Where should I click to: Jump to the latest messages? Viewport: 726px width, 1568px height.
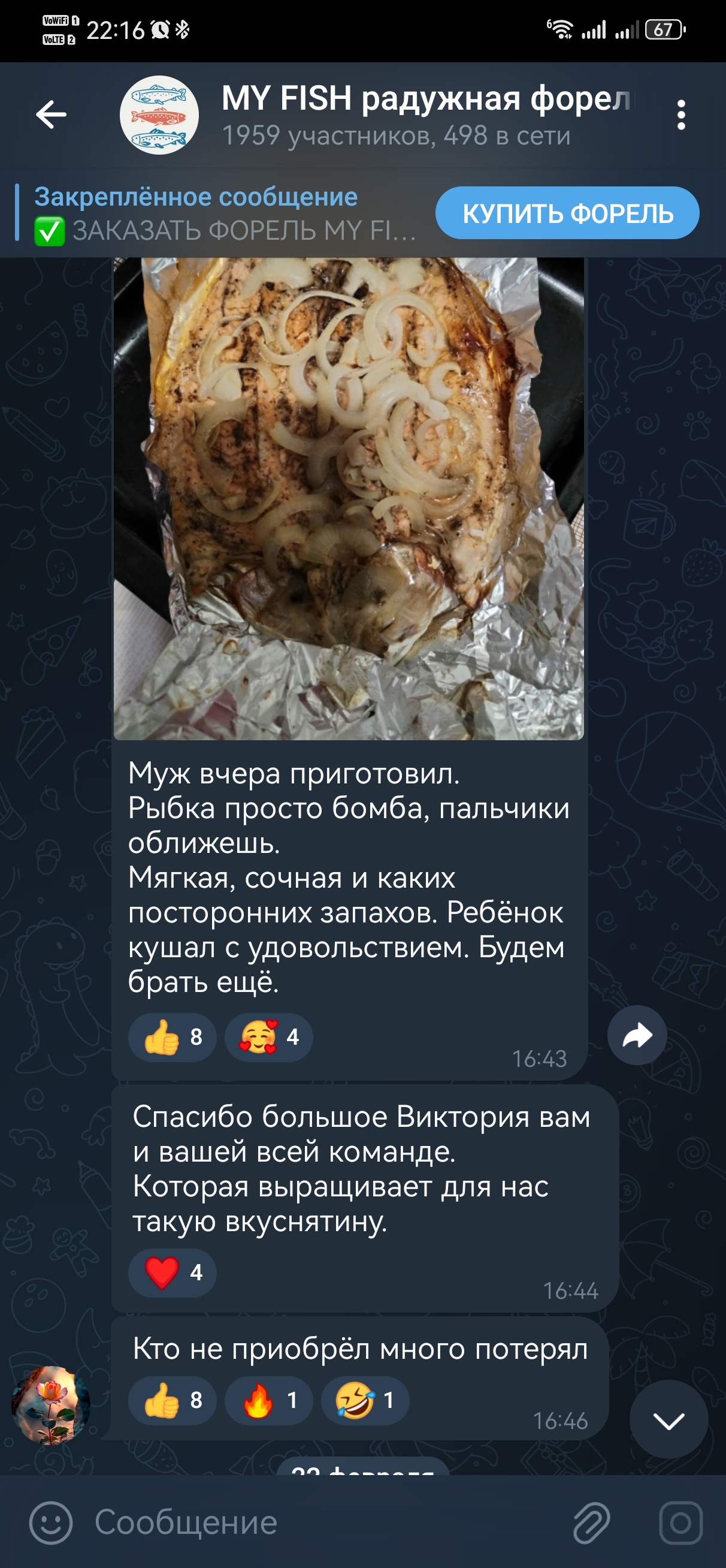coord(668,1419)
